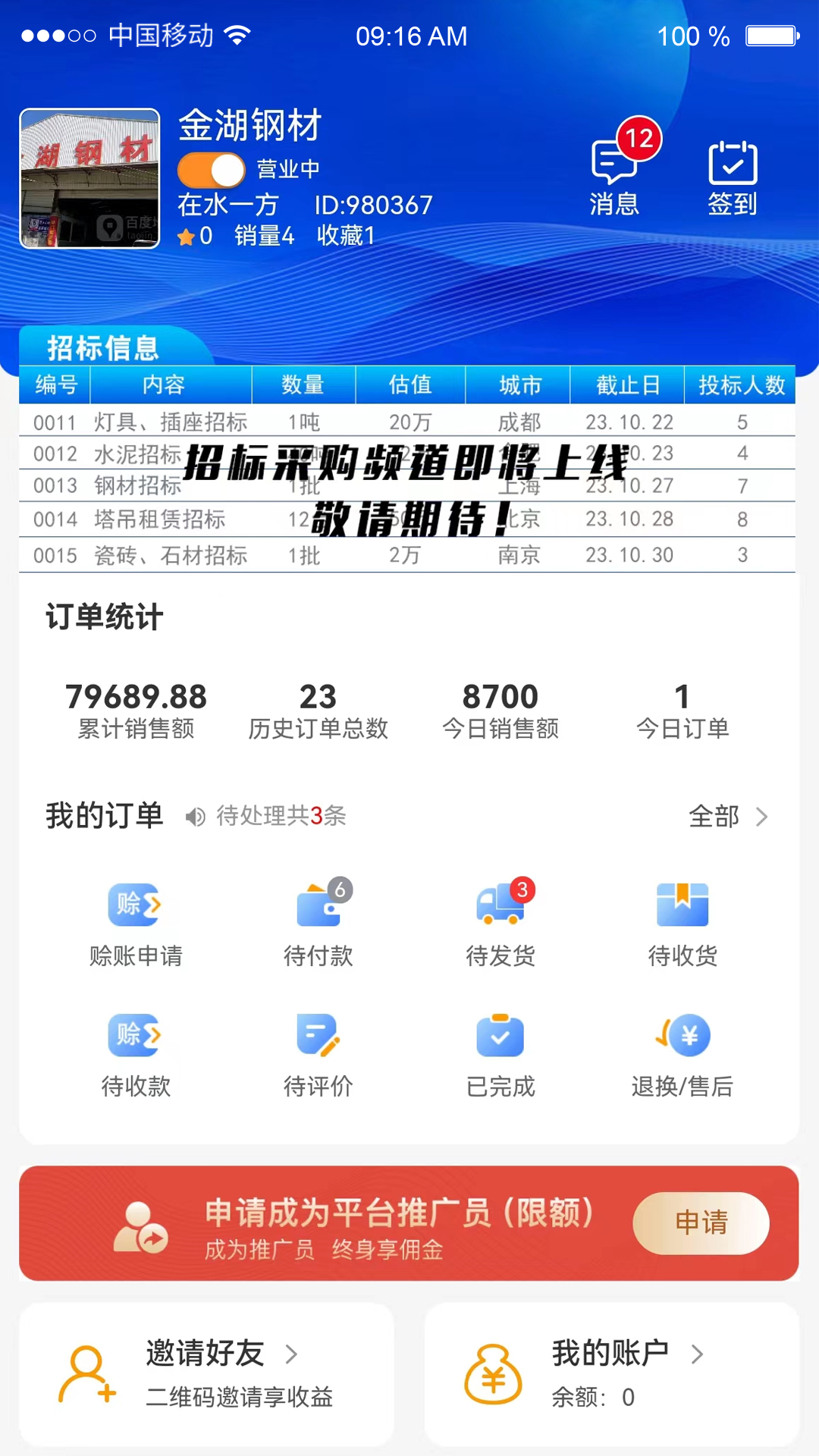This screenshot has height=1456, width=819.
Task: Click the speaker icon beside 待处理共3条
Action: (x=196, y=817)
